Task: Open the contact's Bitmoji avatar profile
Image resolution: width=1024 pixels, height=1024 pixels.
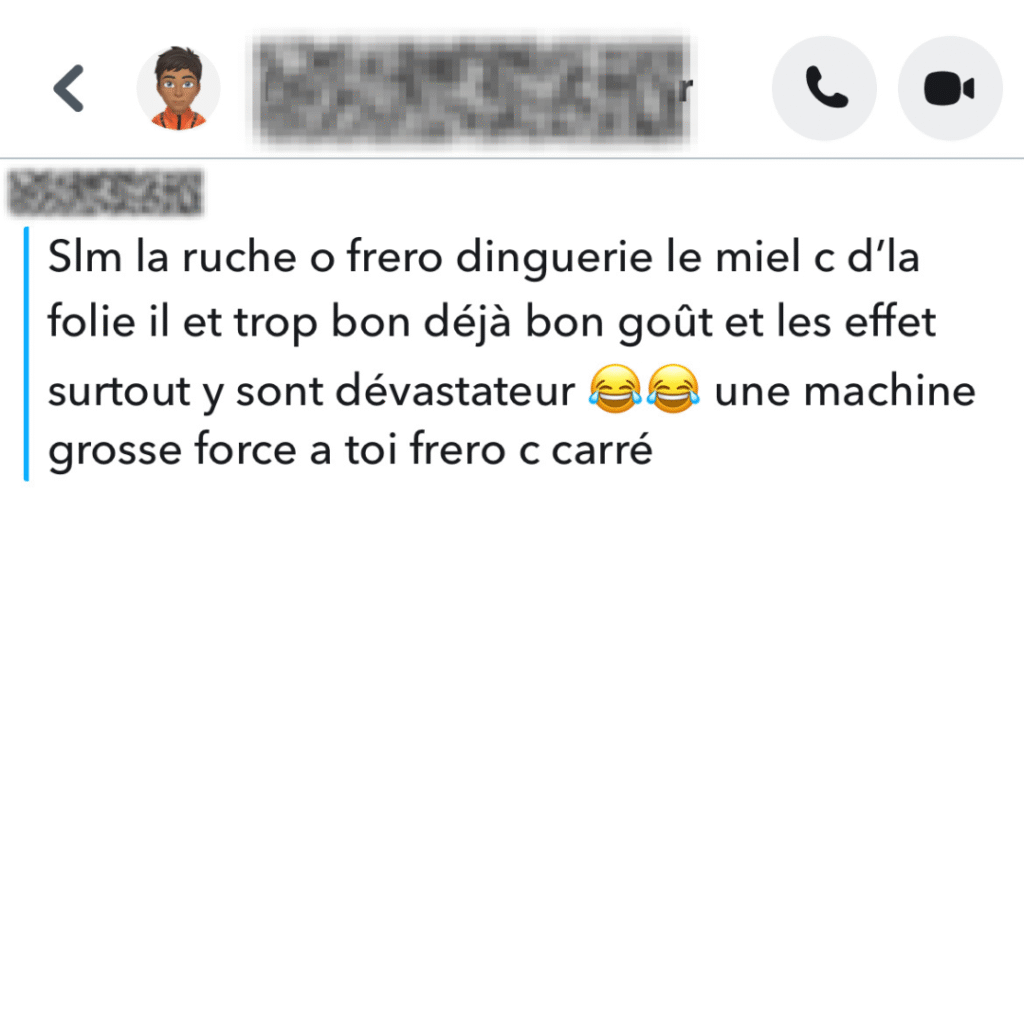Action: point(178,88)
